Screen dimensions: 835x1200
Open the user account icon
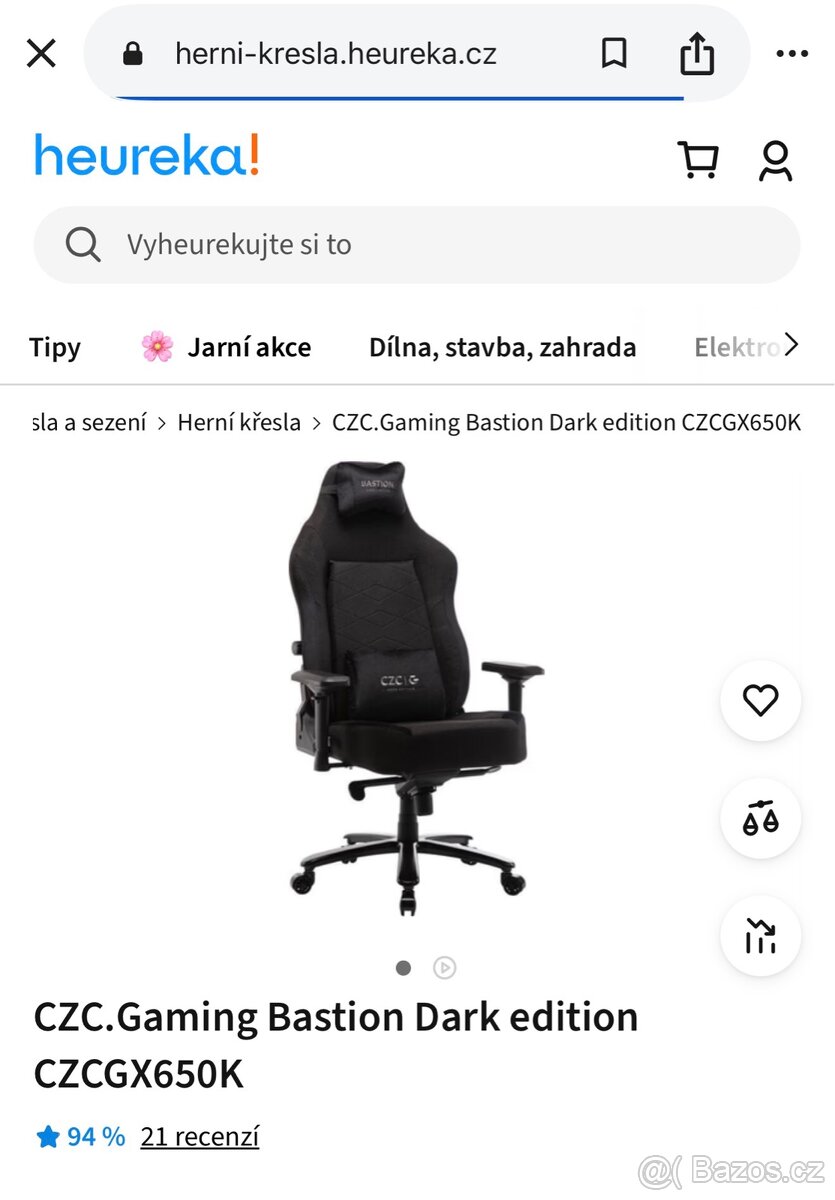point(775,160)
